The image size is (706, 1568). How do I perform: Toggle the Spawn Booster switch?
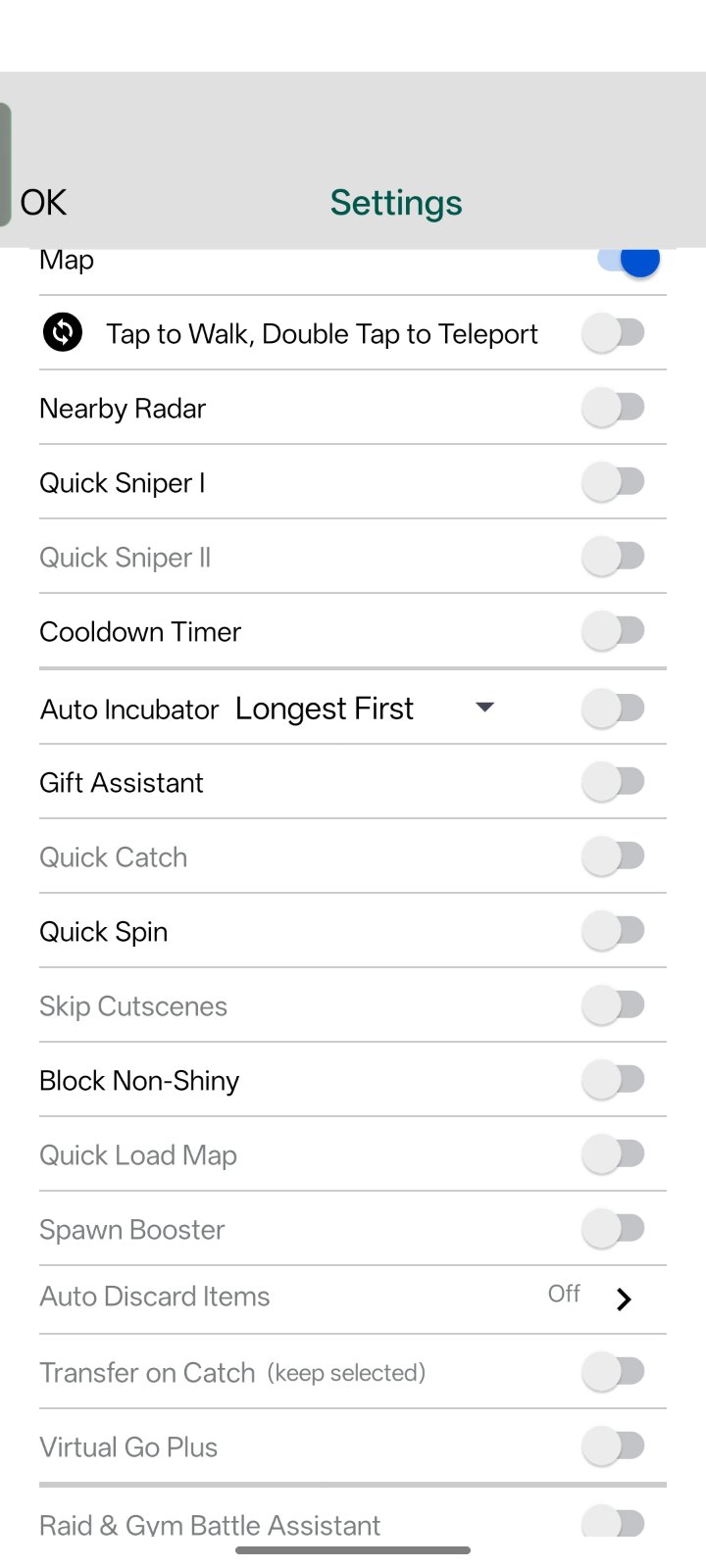[614, 1229]
